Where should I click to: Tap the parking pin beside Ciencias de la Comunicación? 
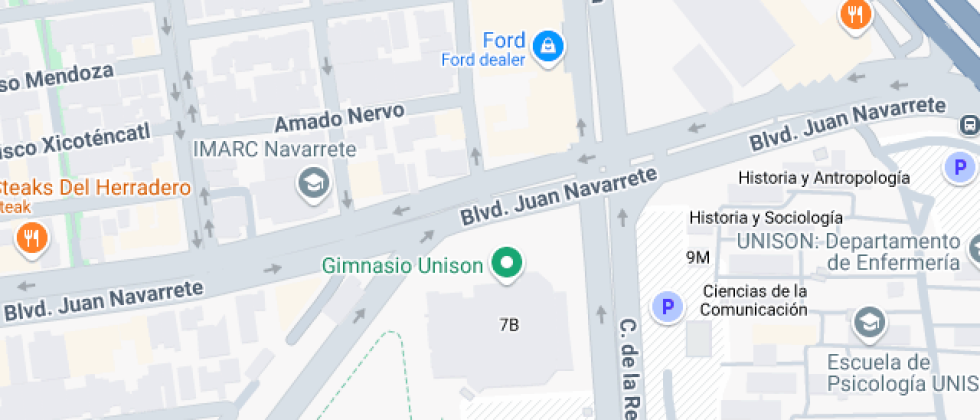[666, 307]
